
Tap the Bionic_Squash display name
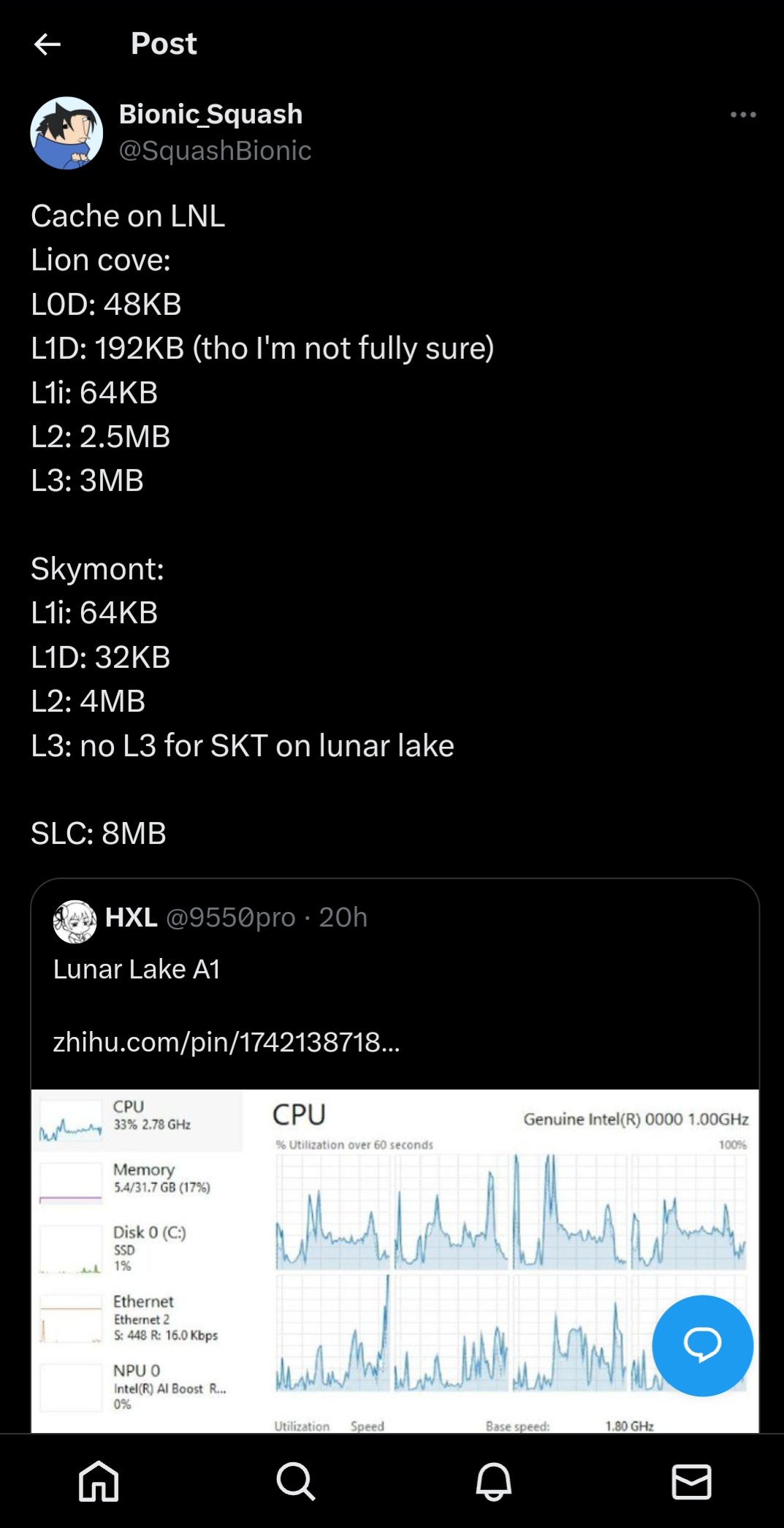click(x=210, y=114)
